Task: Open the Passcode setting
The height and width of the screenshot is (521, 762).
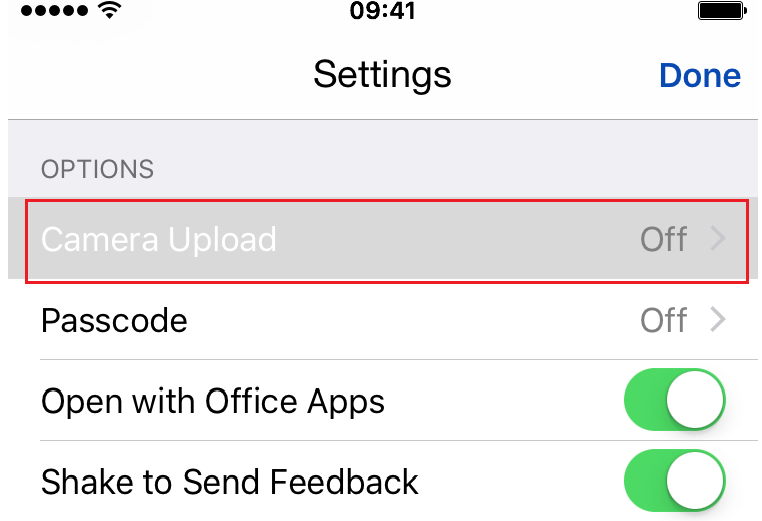Action: (385, 321)
